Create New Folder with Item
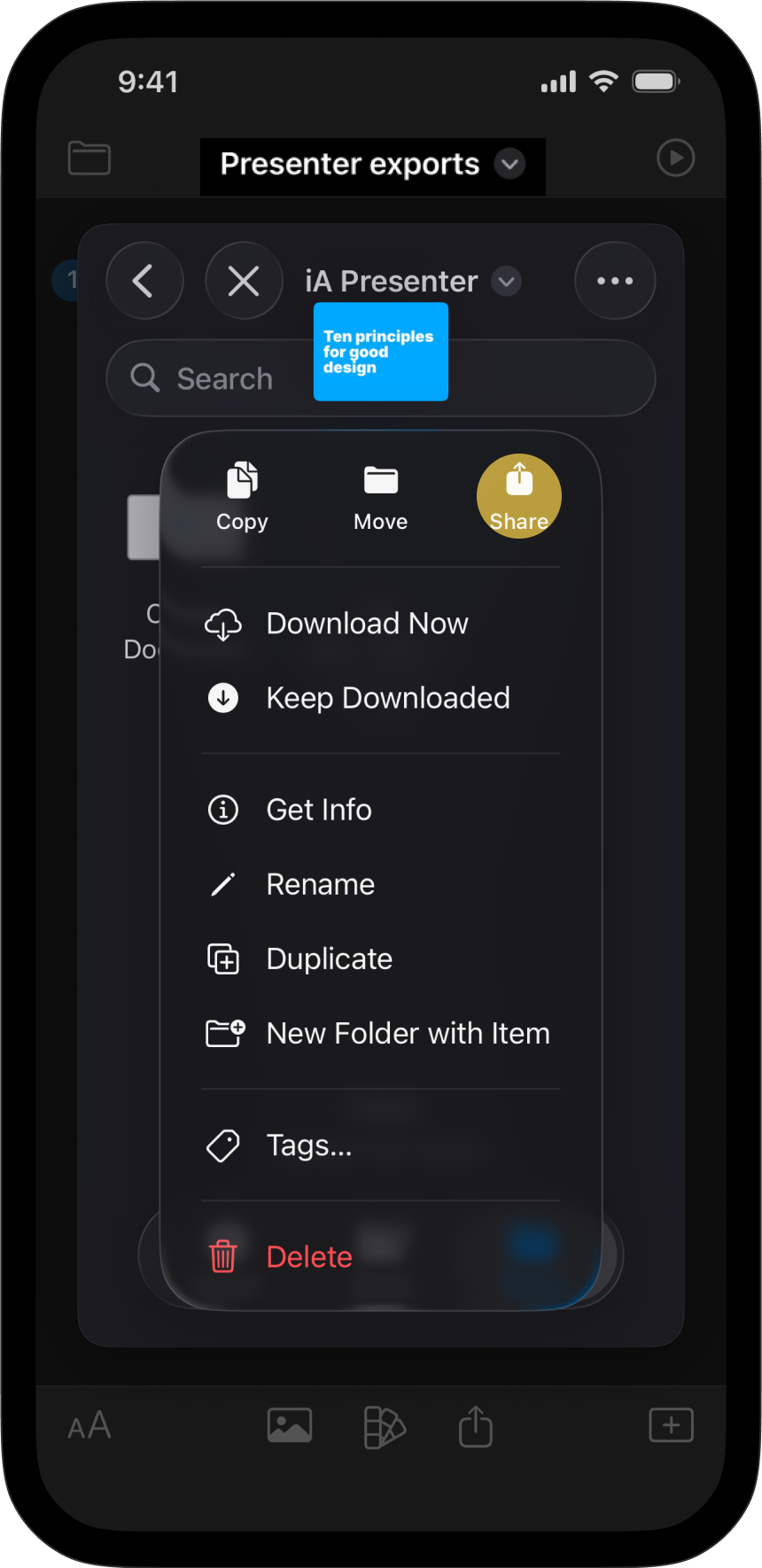The height and width of the screenshot is (1568, 762). point(408,1033)
